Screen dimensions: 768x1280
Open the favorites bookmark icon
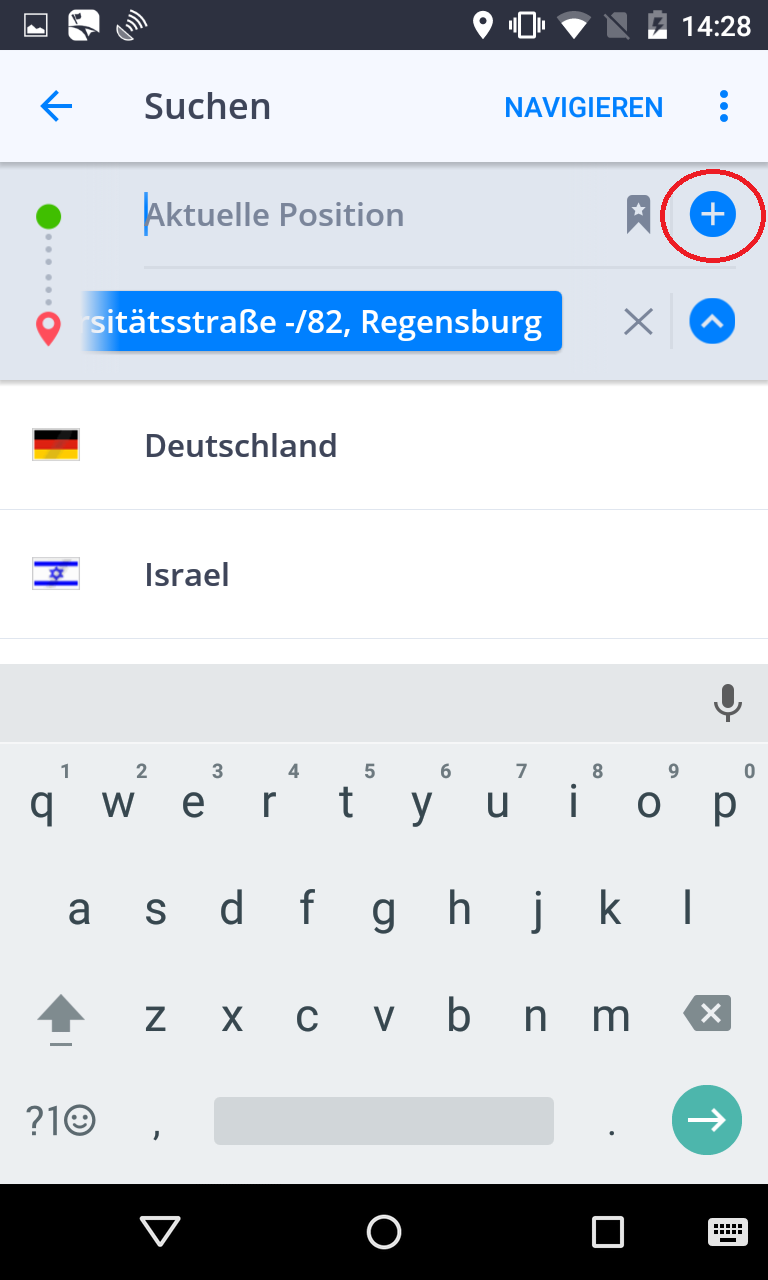638,215
